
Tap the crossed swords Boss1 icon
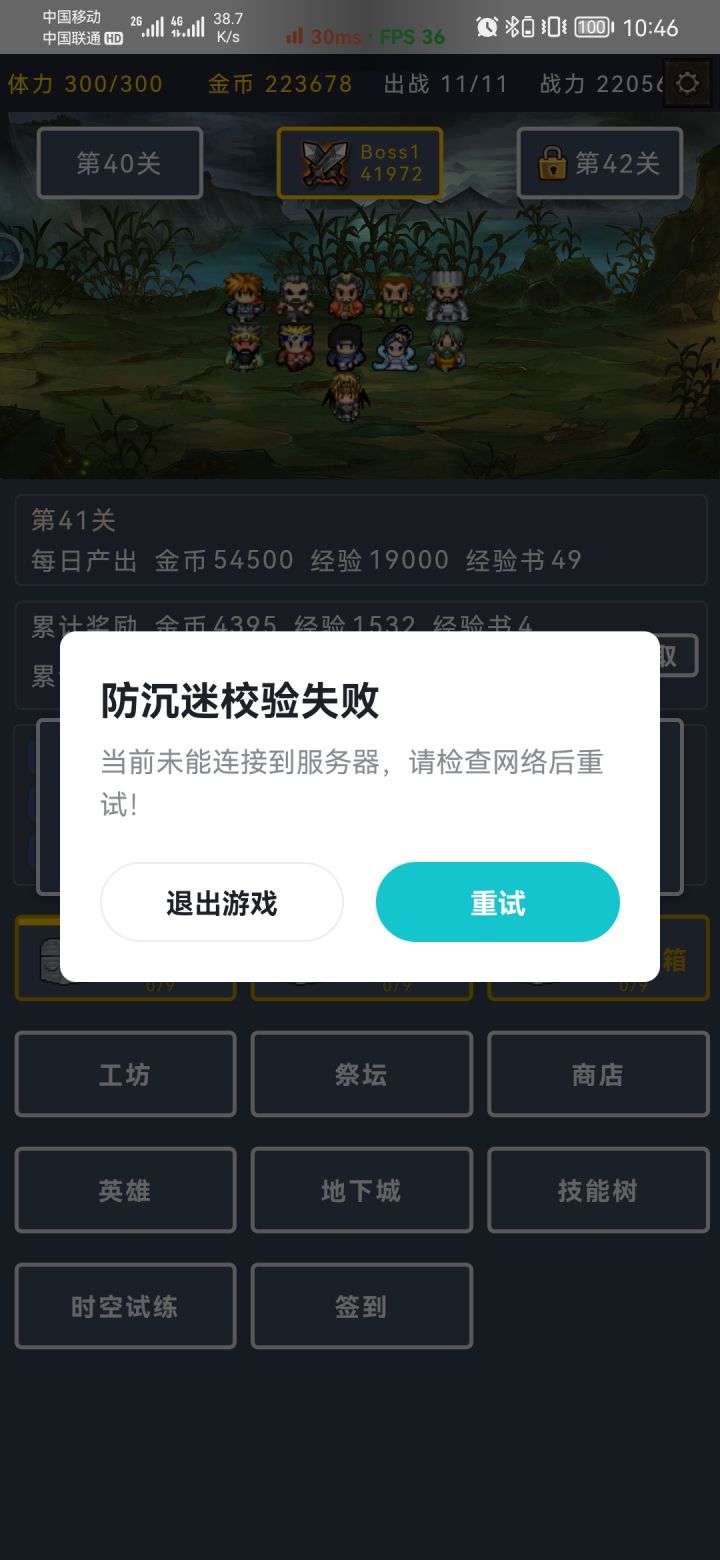(325, 160)
